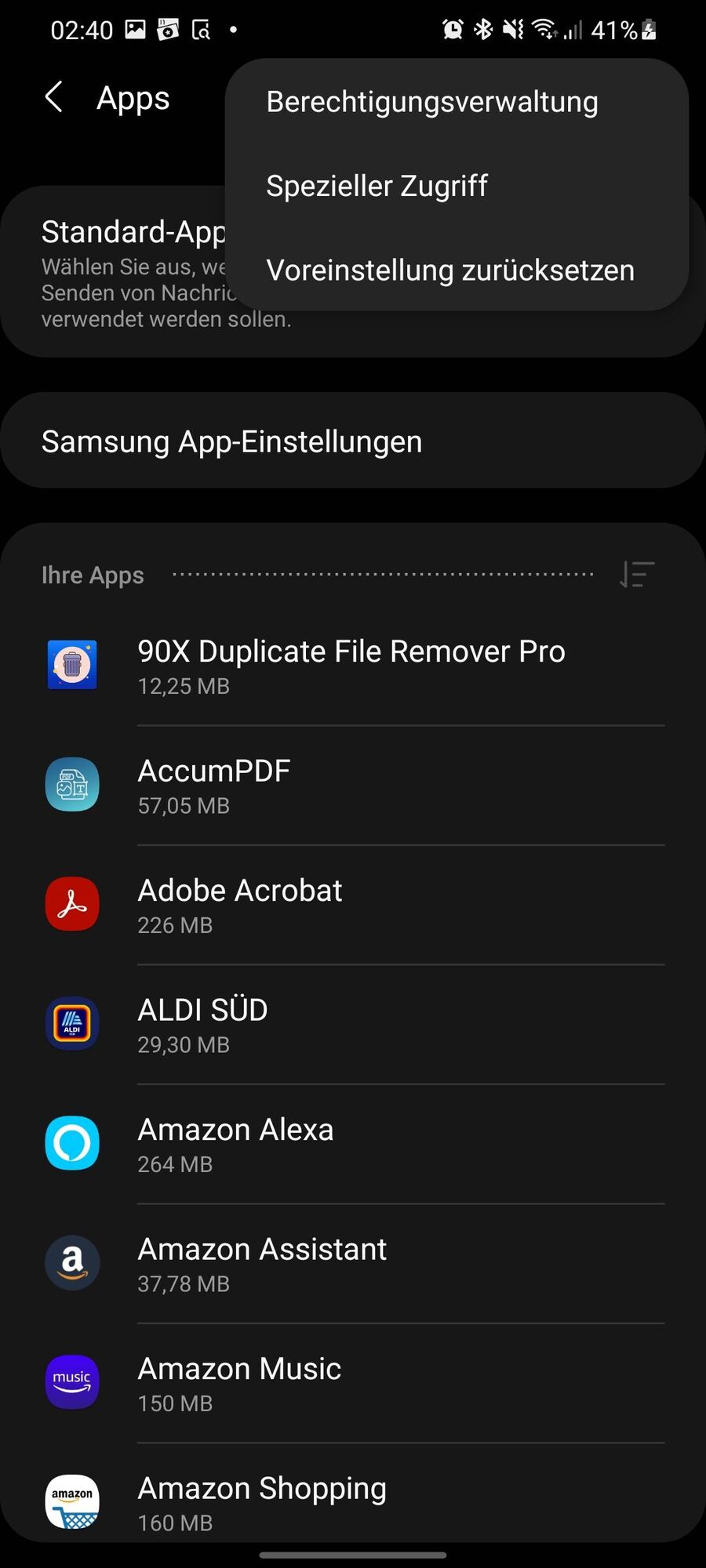706x1568 pixels.
Task: Open Samsung App-Einstellungen
Action: pos(353,441)
